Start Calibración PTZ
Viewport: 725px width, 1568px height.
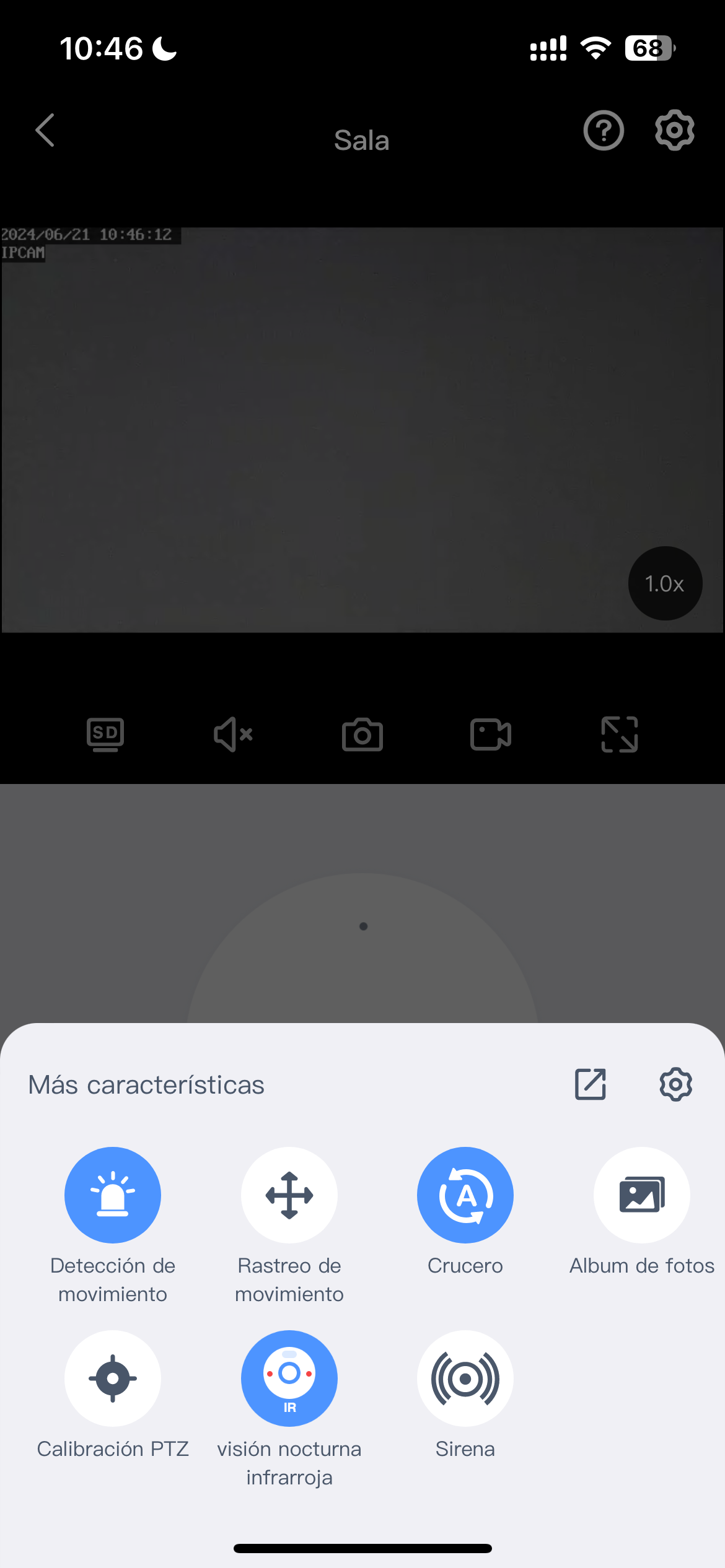point(113,1378)
